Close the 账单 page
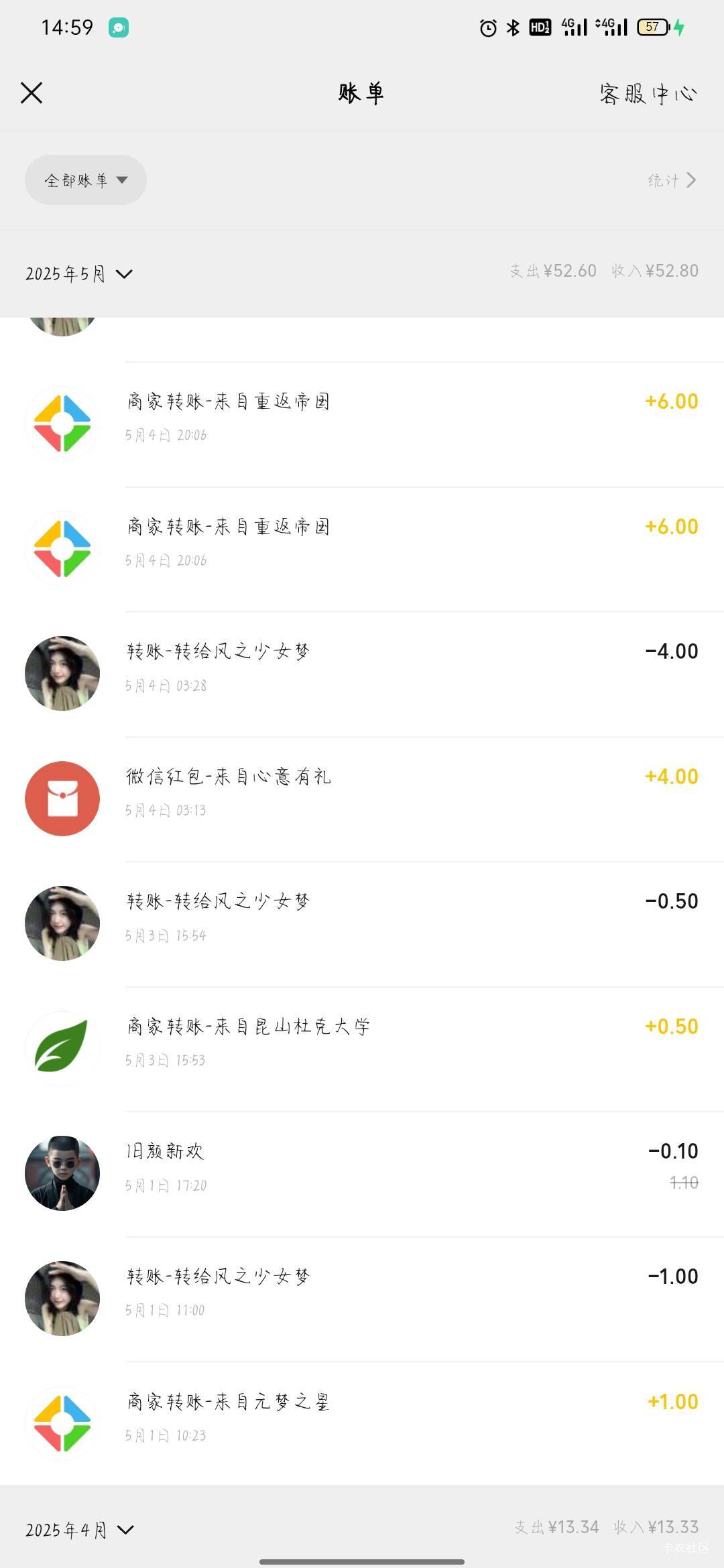This screenshot has width=724, height=1568. pyautogui.click(x=32, y=93)
